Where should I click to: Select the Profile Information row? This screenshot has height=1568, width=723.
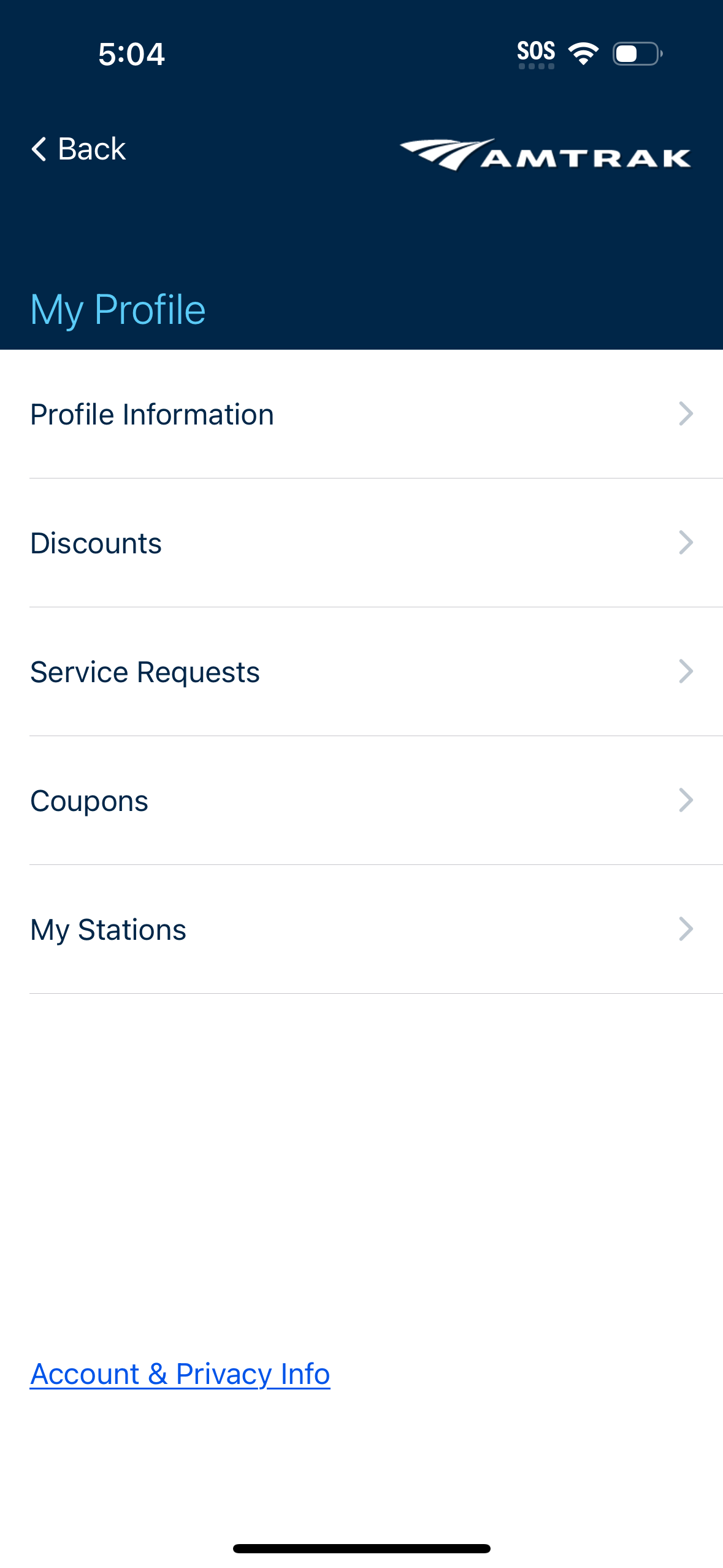point(152,414)
